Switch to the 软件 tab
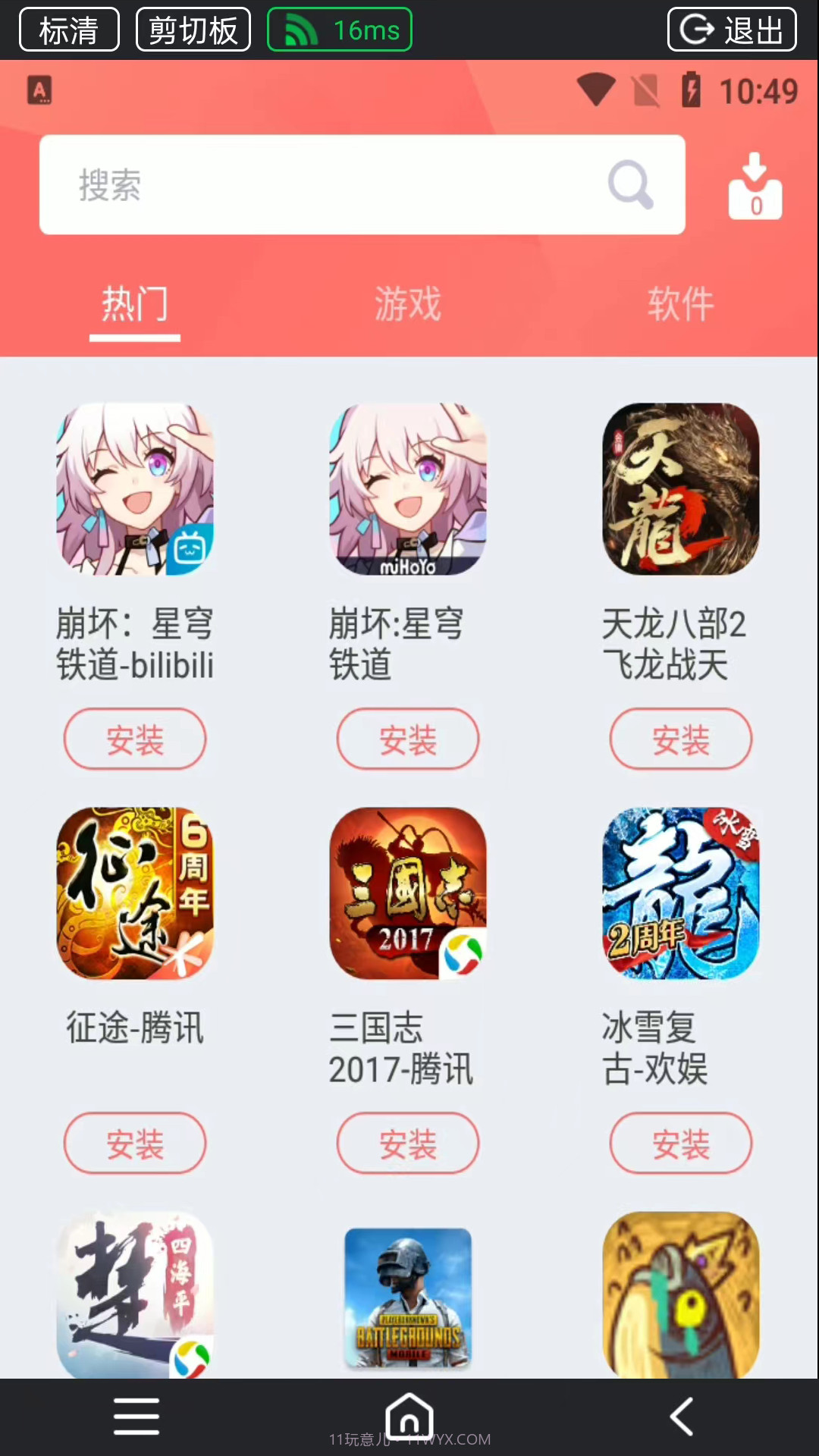 [x=680, y=303]
